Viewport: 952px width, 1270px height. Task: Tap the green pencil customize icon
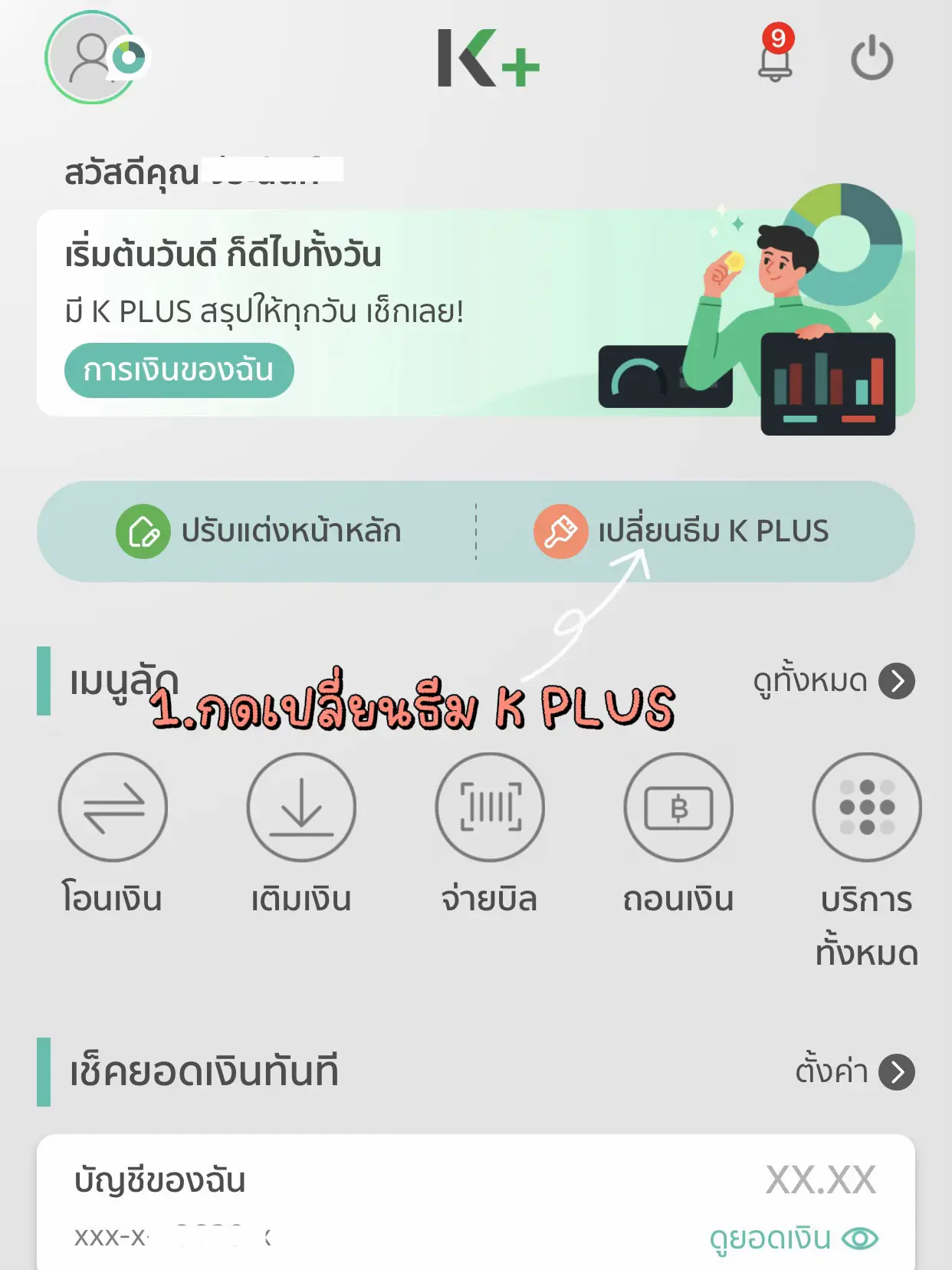point(142,529)
